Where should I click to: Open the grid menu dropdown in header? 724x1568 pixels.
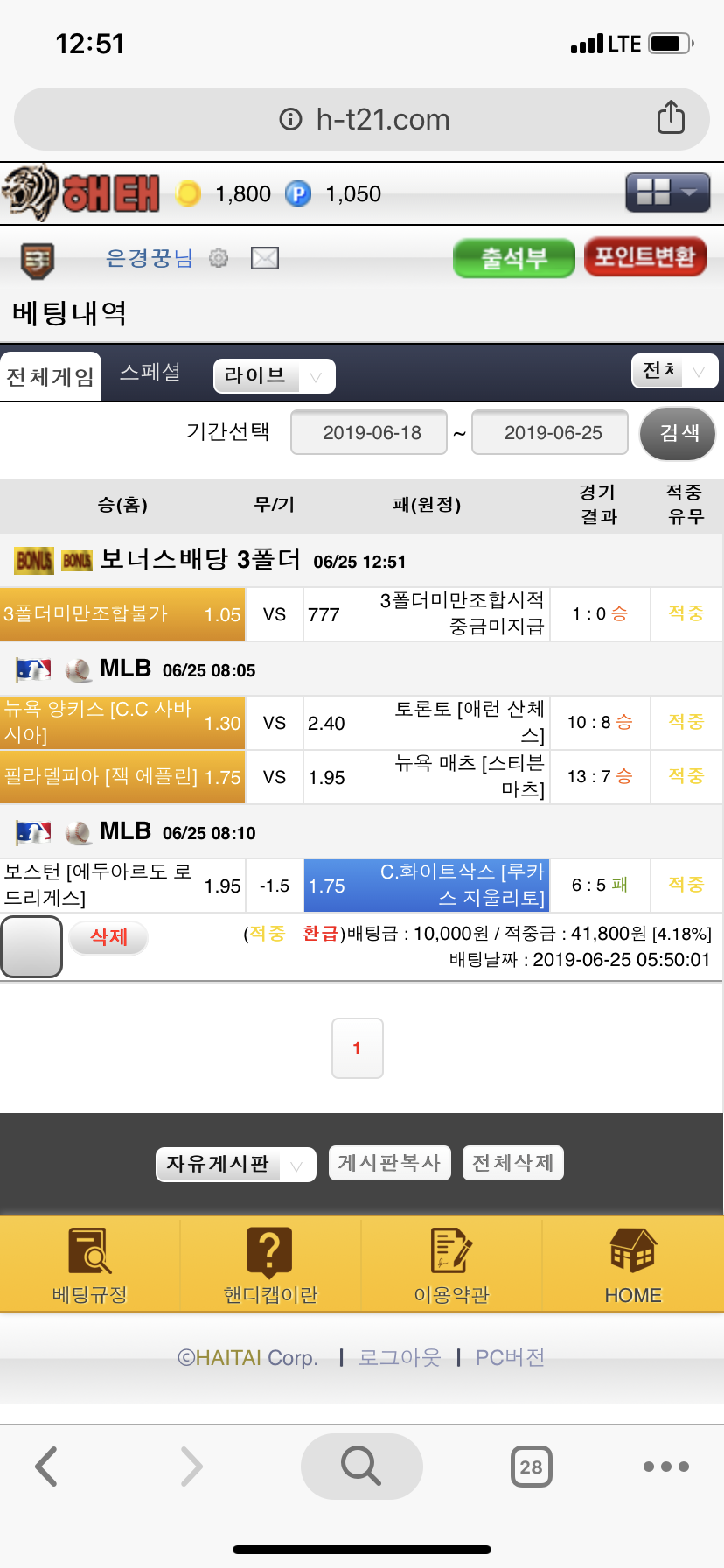(x=667, y=192)
